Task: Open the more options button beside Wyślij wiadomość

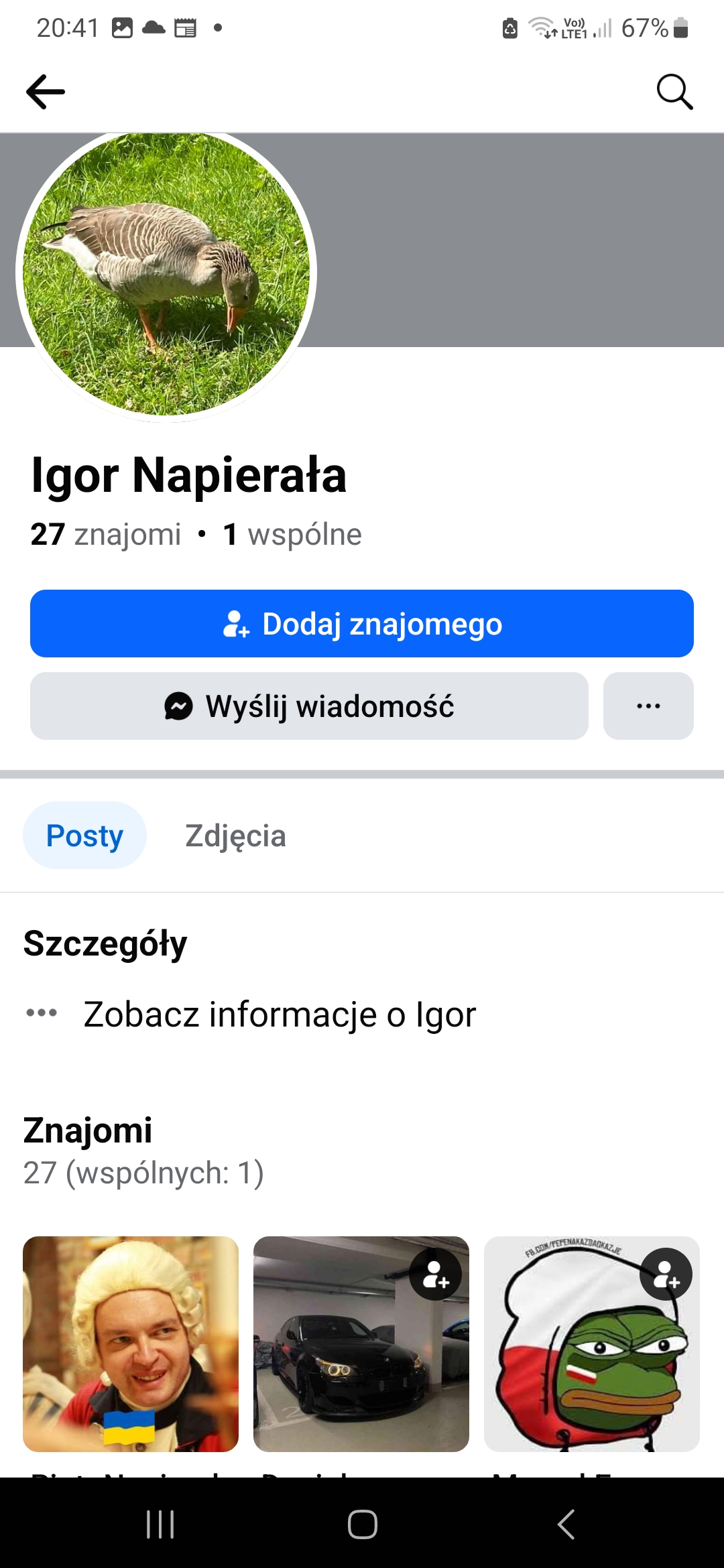Action: [x=648, y=706]
